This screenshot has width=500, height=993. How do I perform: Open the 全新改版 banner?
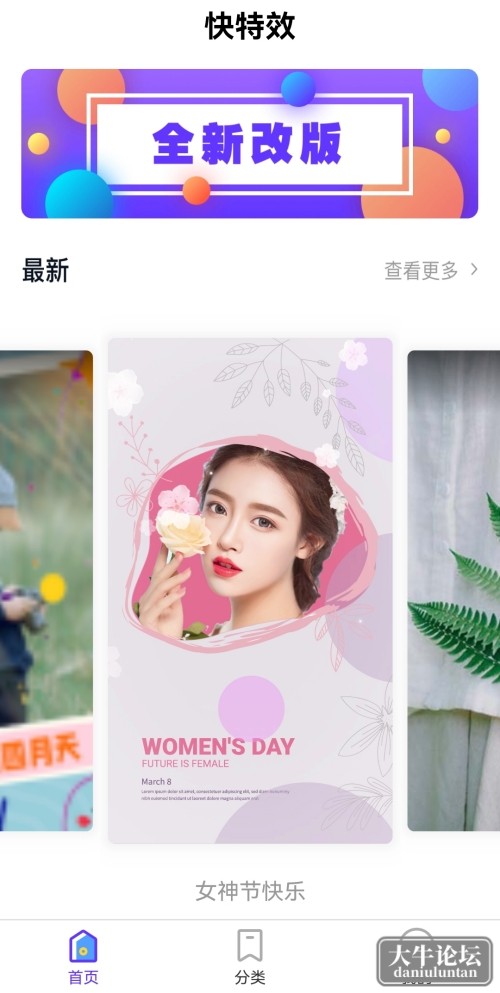pyautogui.click(x=249, y=144)
